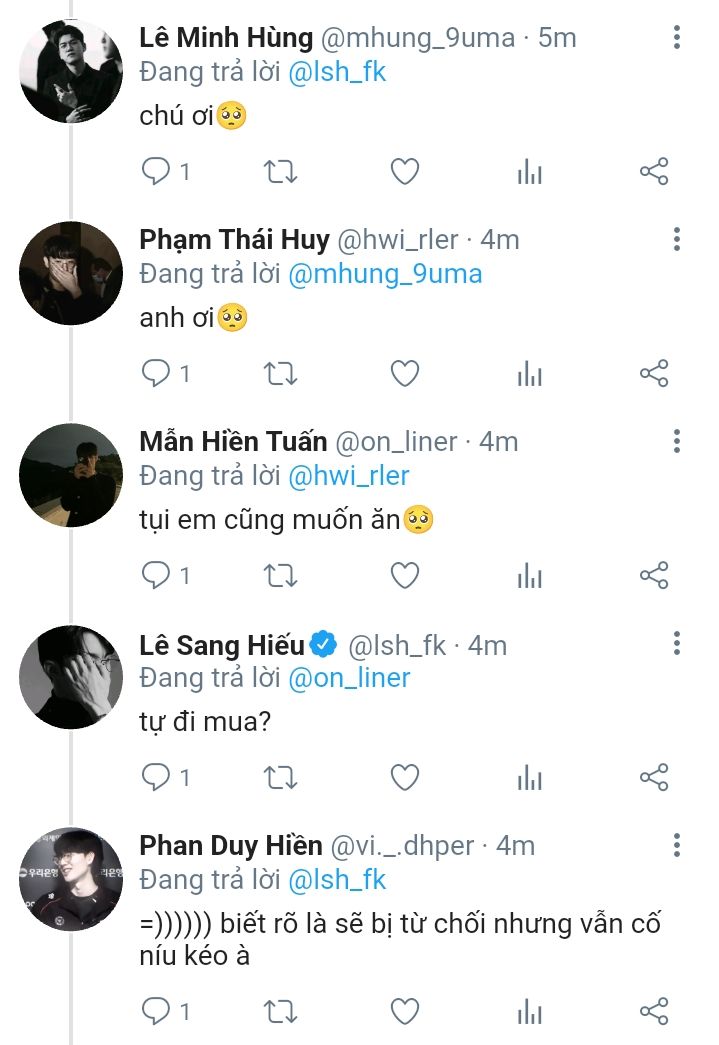
Task: Open the @hwi_rler mention link
Action: [x=349, y=475]
